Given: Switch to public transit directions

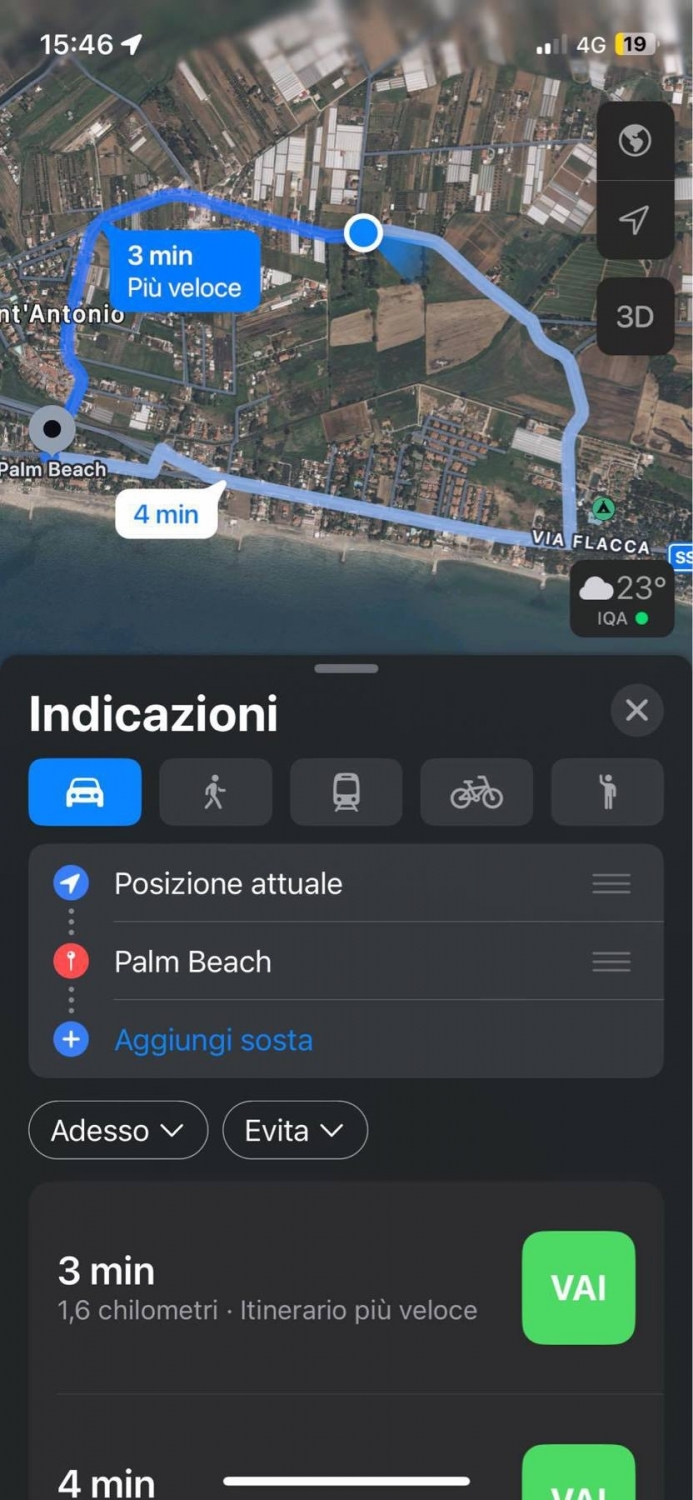Looking at the screenshot, I should (x=346, y=792).
